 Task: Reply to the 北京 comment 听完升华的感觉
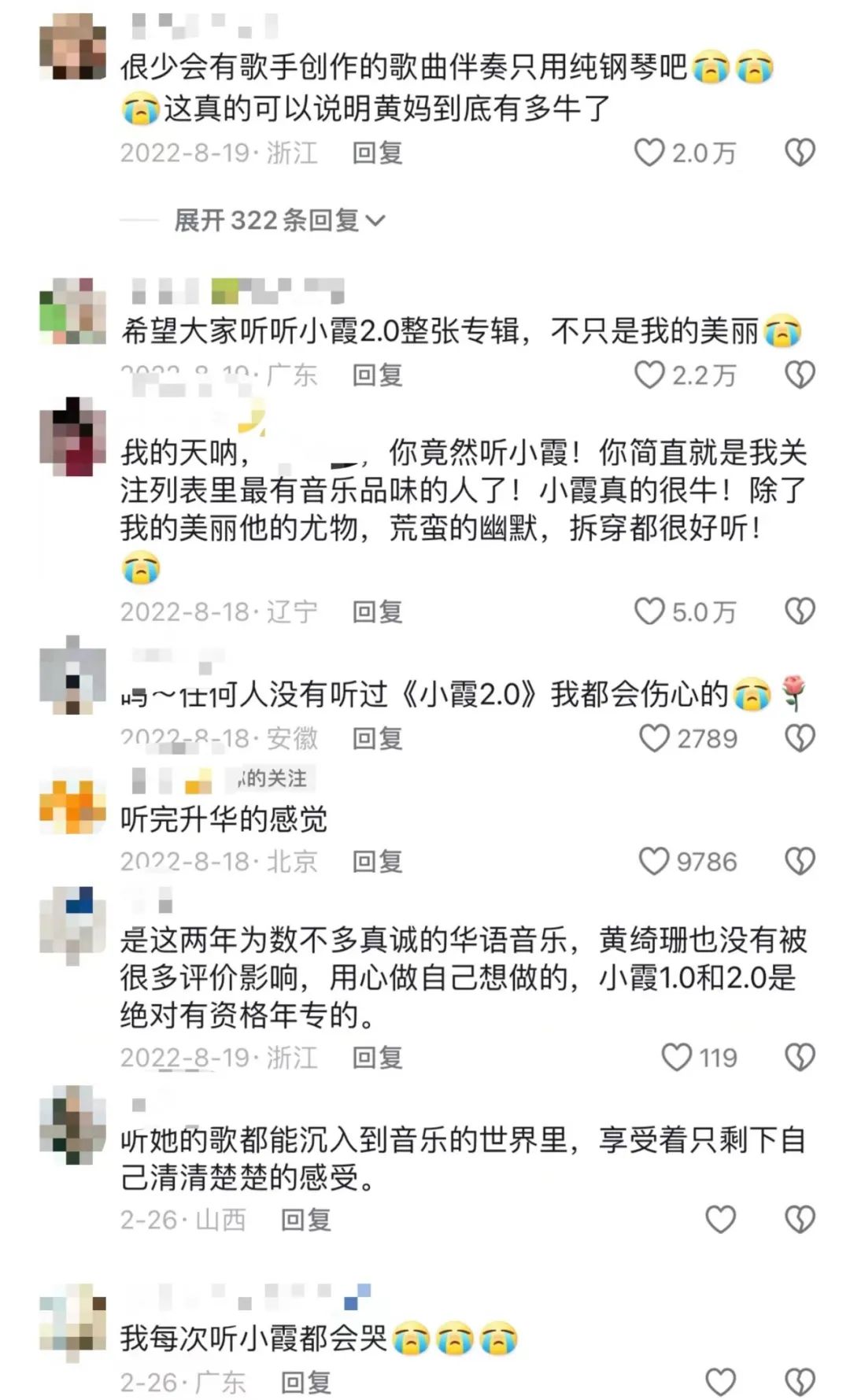[x=377, y=862]
